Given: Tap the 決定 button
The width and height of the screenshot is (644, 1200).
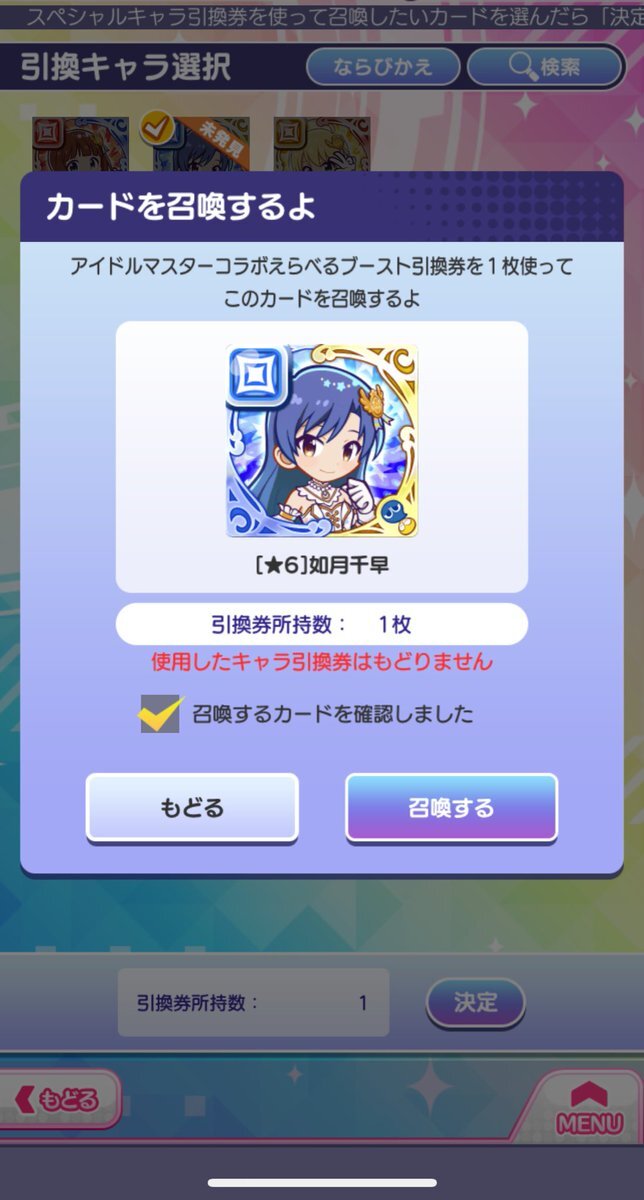Looking at the screenshot, I should [475, 1001].
